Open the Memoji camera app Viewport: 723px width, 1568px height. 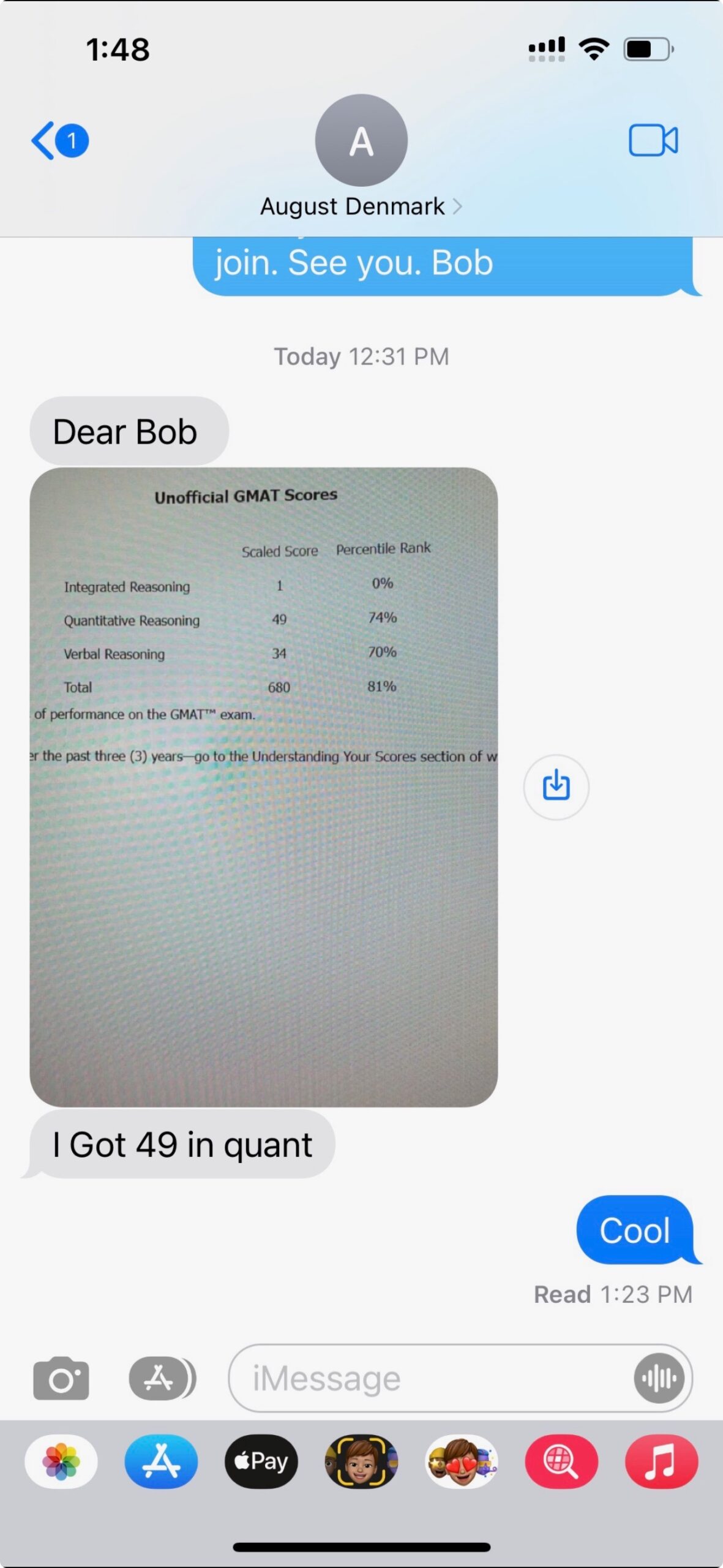[361, 1461]
